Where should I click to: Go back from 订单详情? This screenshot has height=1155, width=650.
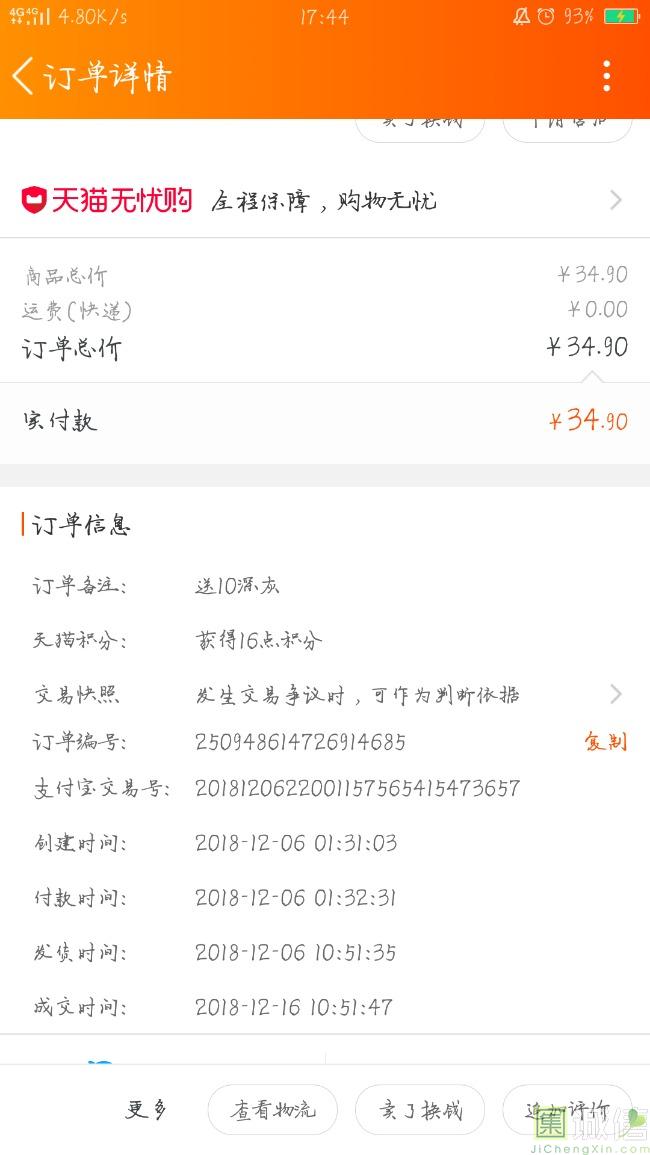[x=23, y=76]
